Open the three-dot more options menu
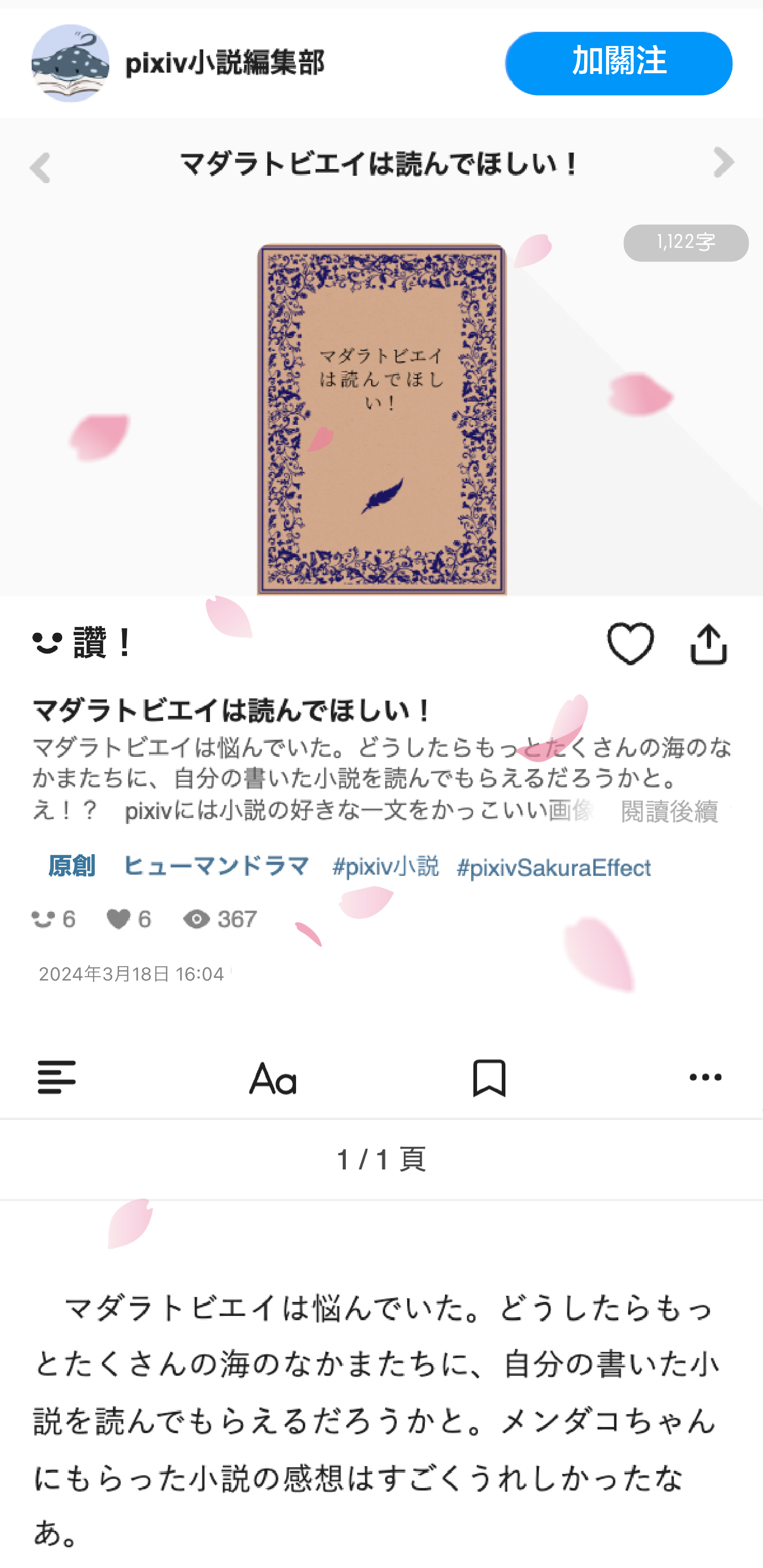The image size is (763, 1568). click(x=705, y=1077)
